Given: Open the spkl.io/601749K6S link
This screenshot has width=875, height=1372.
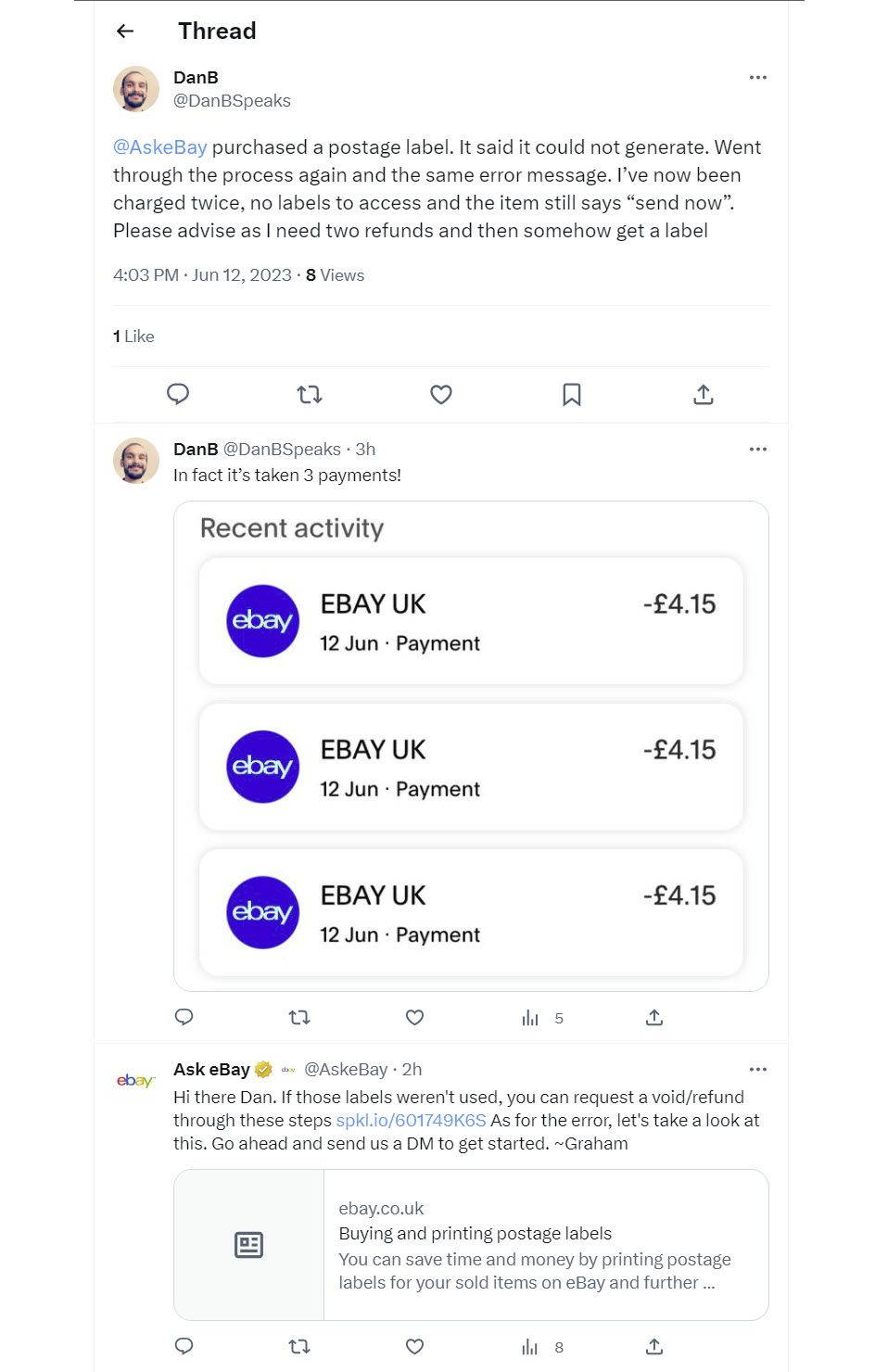Looking at the screenshot, I should [x=411, y=1121].
